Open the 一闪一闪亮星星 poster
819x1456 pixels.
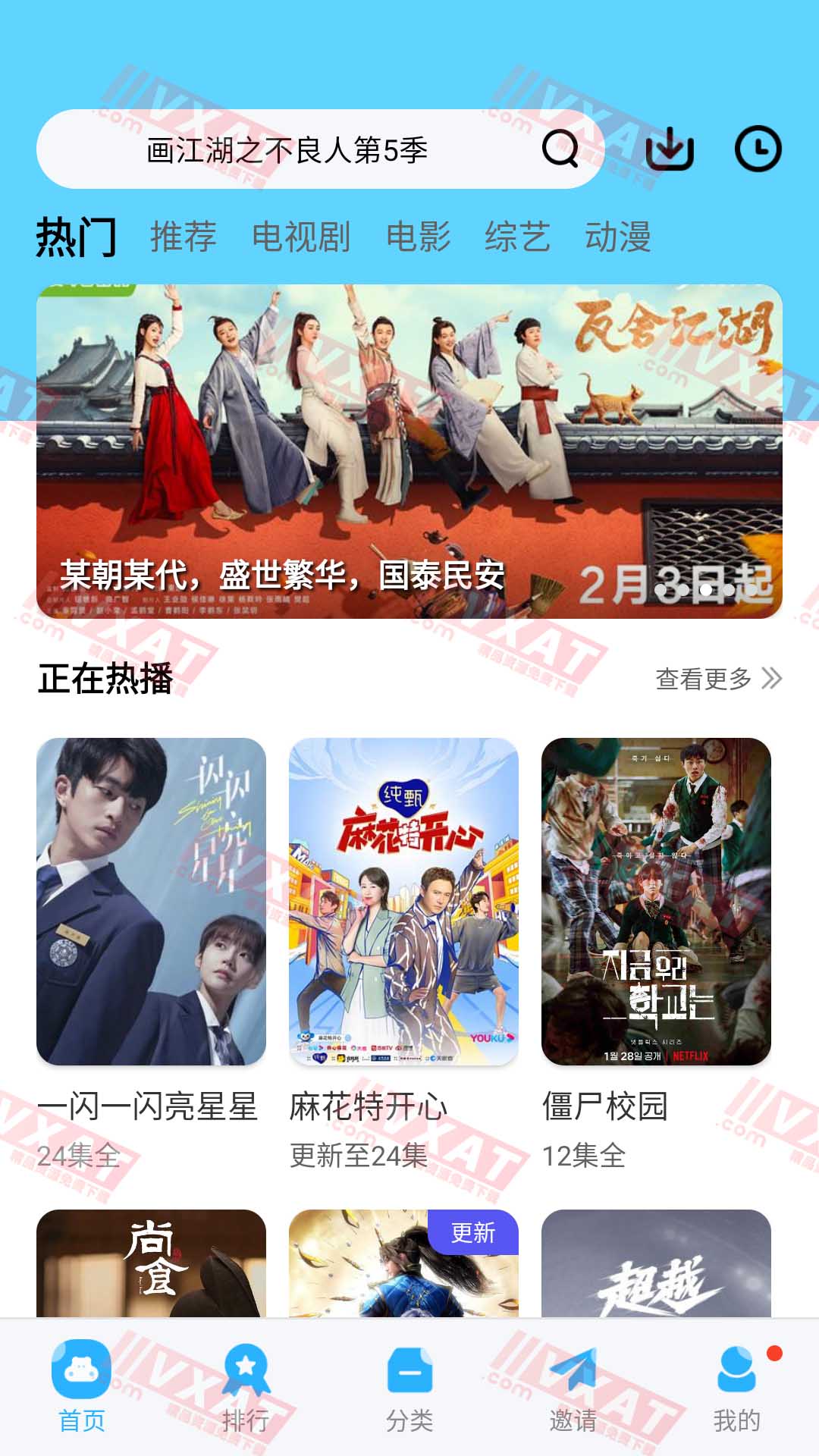(150, 902)
